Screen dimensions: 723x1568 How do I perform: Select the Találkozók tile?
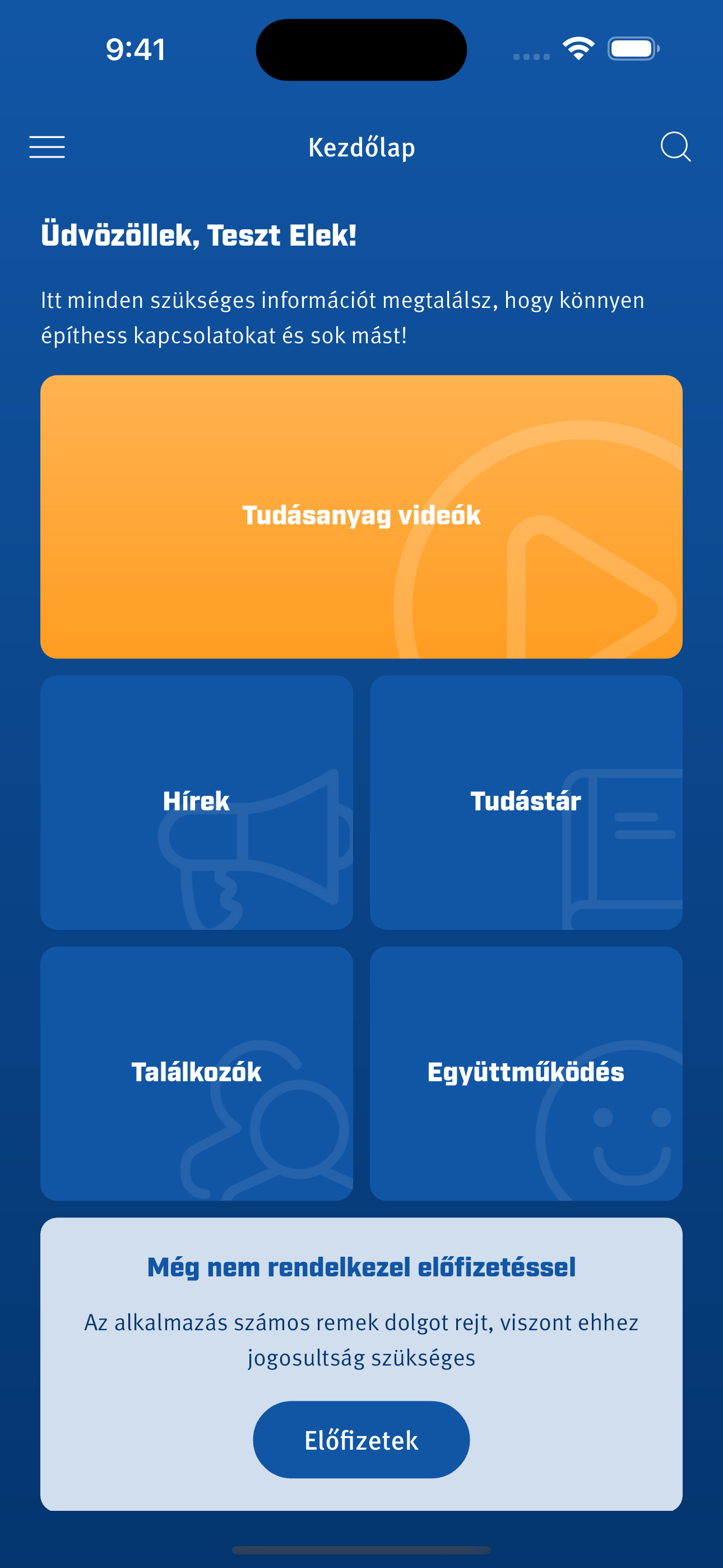pos(197,1073)
